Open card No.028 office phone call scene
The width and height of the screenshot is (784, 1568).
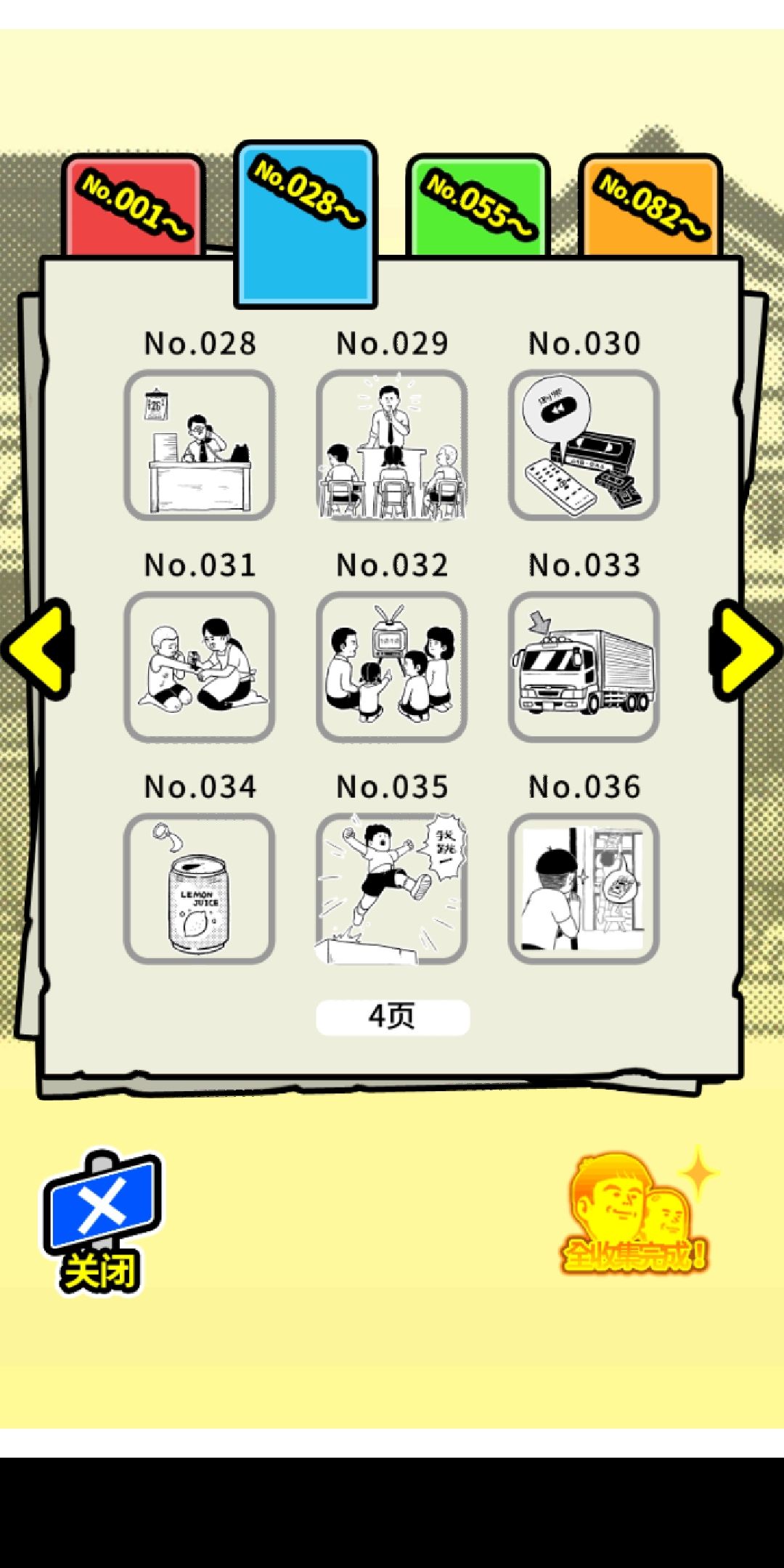(201, 444)
